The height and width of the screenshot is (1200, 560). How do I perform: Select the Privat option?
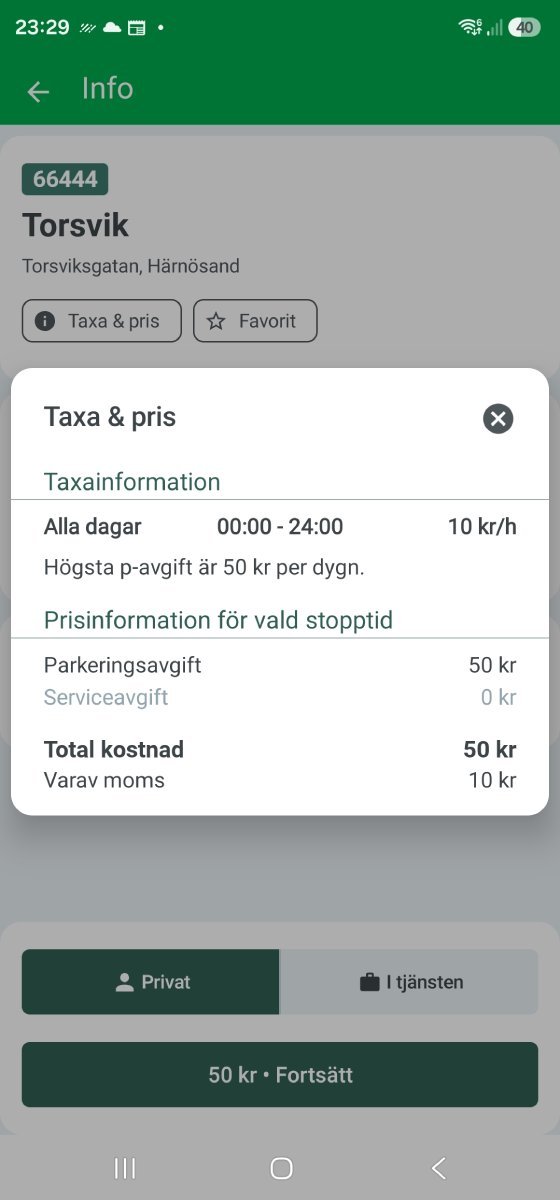tap(151, 982)
